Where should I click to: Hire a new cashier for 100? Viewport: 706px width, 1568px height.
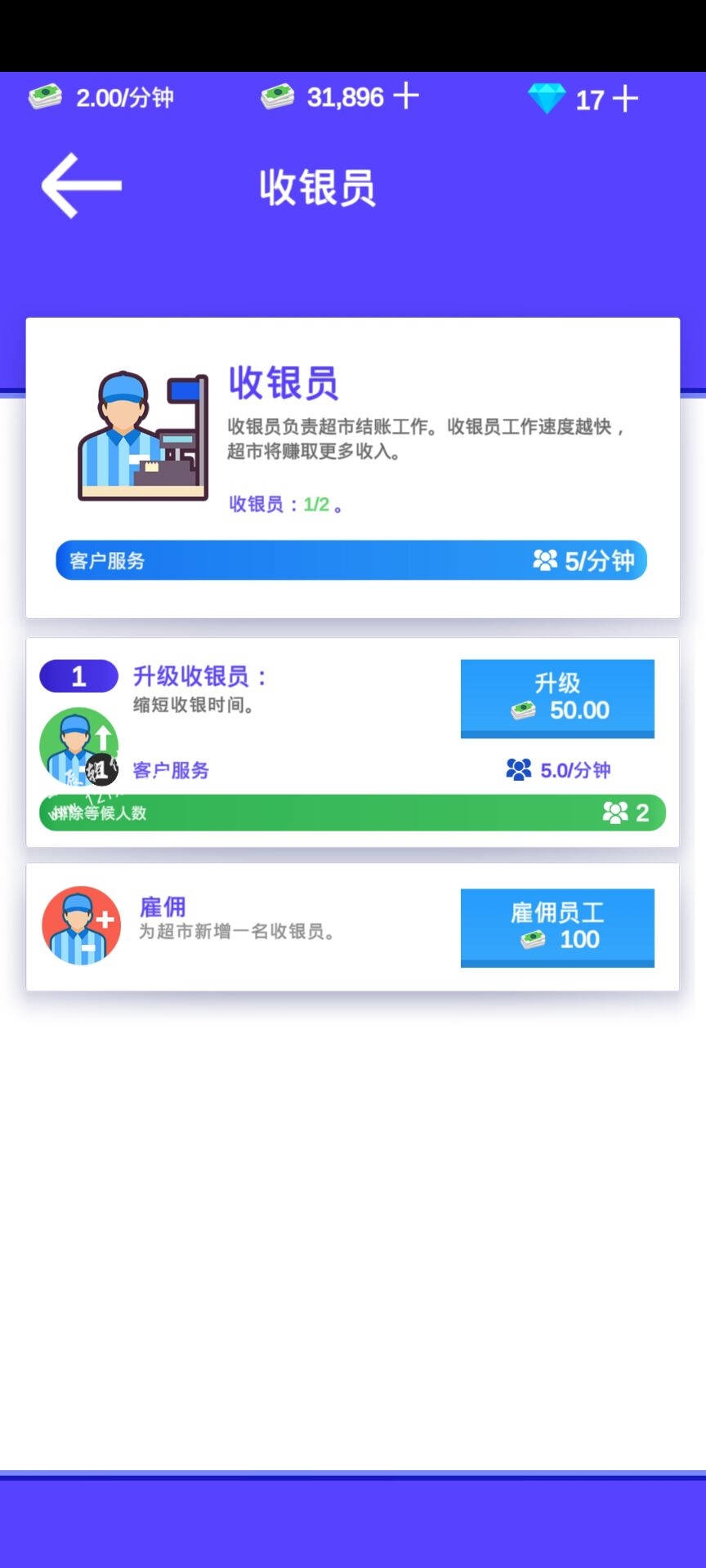coord(557,927)
